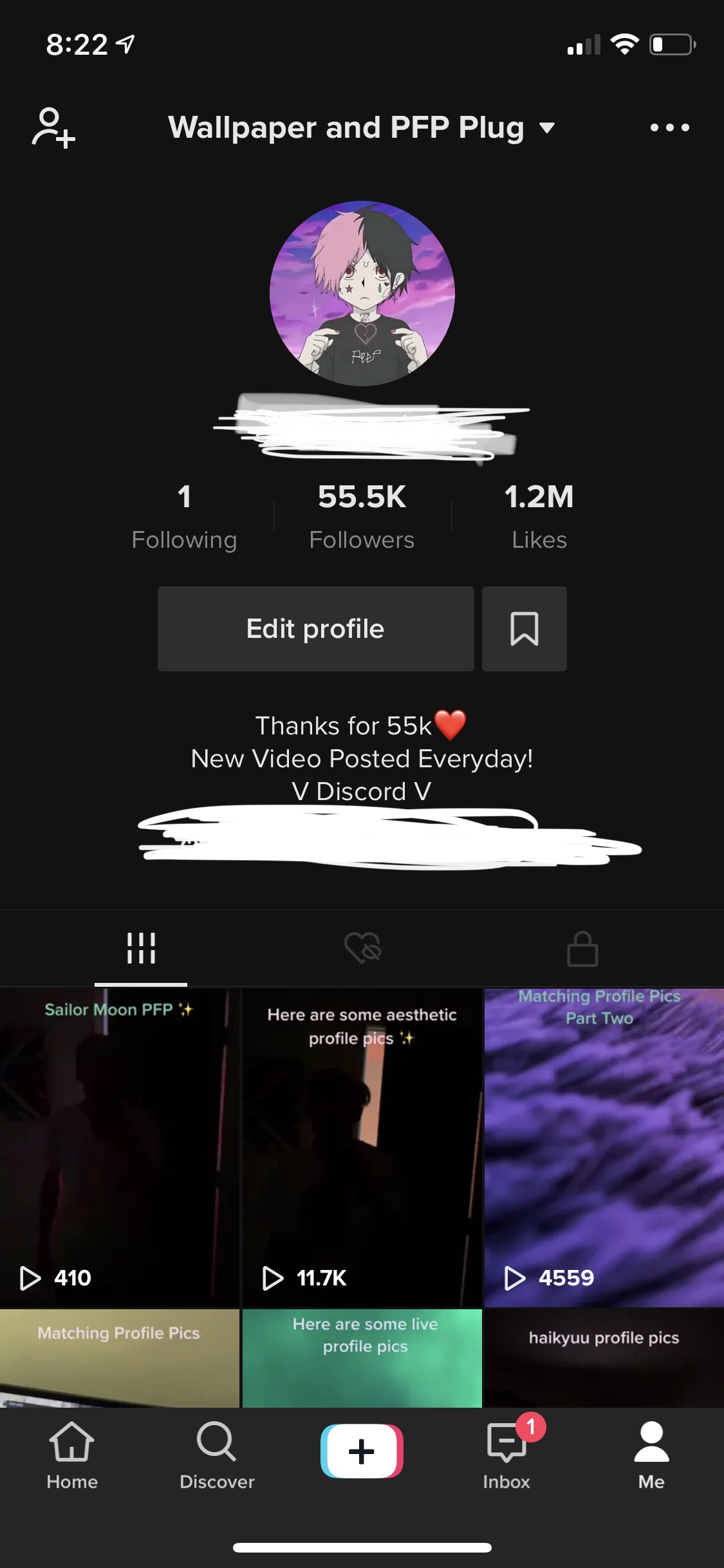Image resolution: width=724 pixels, height=1568 pixels.
Task: Expand the Wallpaper and PFP Plug account switcher
Action: point(361,127)
